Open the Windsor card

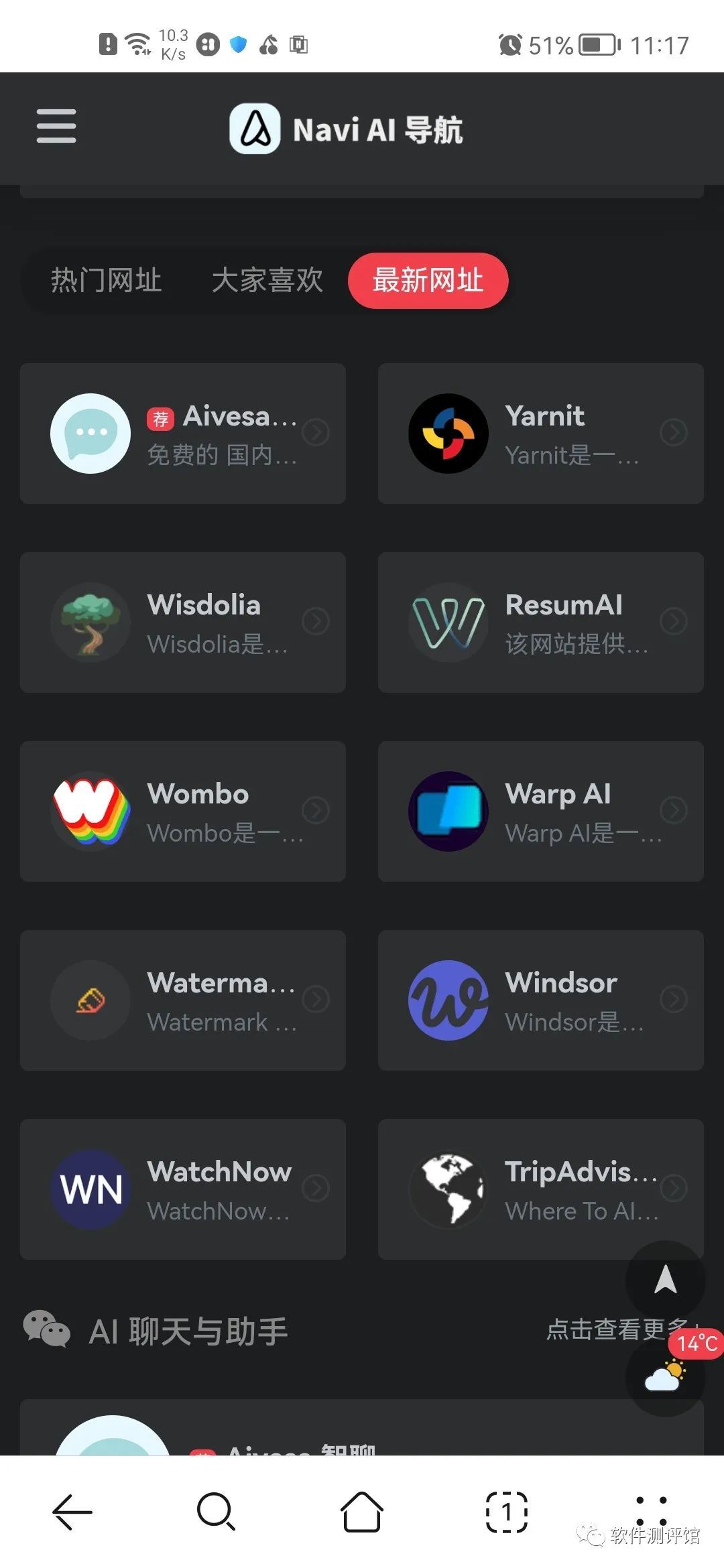(540, 1000)
